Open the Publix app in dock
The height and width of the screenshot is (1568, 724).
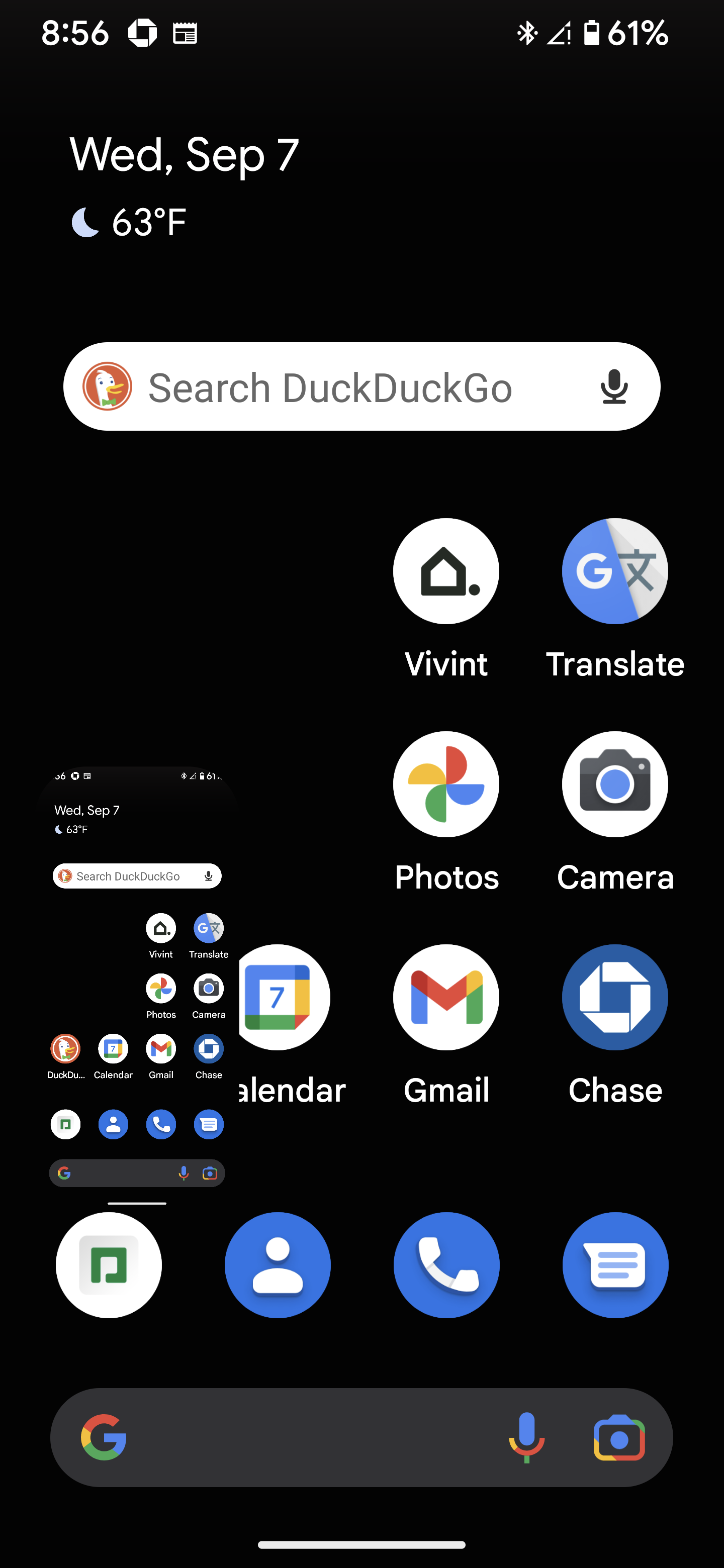(x=109, y=1265)
